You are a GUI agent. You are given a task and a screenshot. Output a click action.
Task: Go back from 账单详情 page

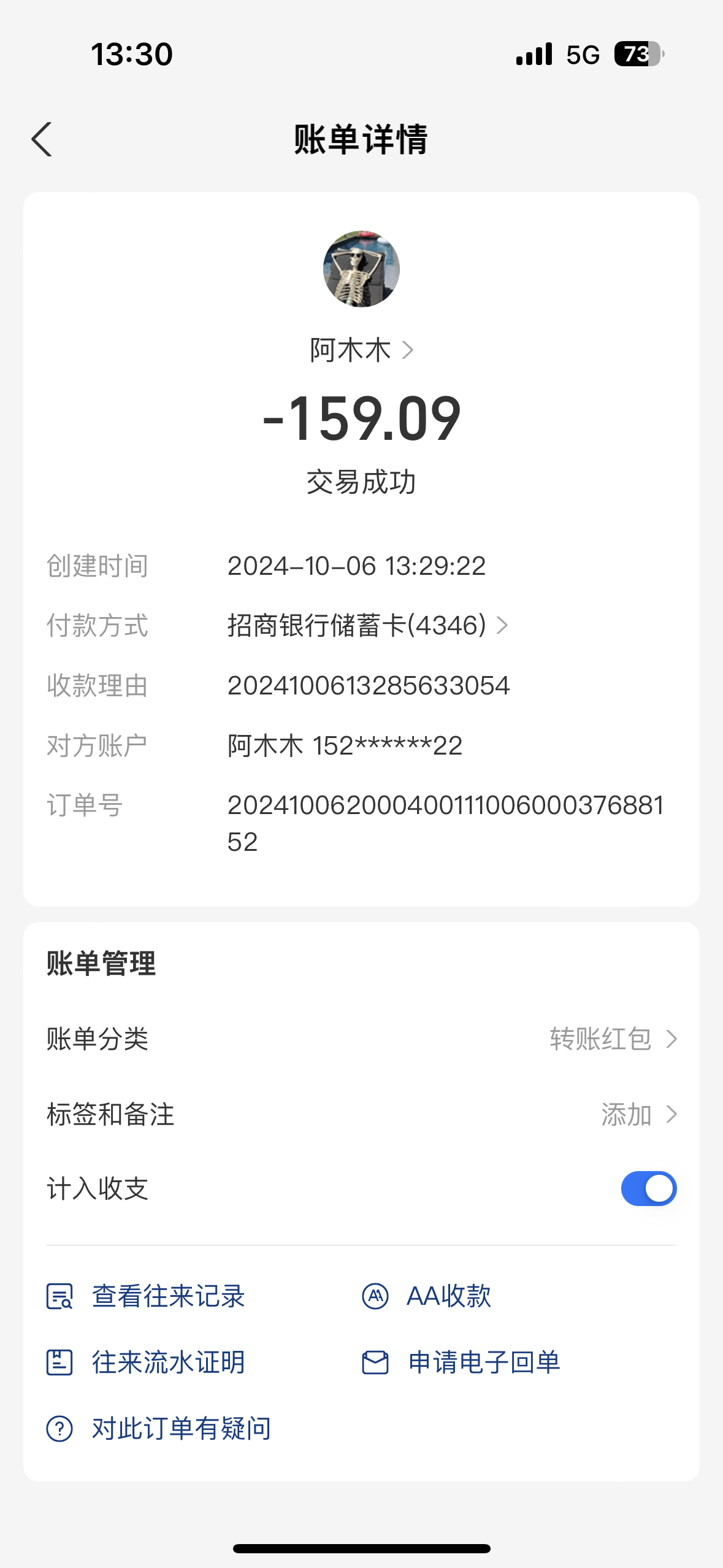click(42, 139)
